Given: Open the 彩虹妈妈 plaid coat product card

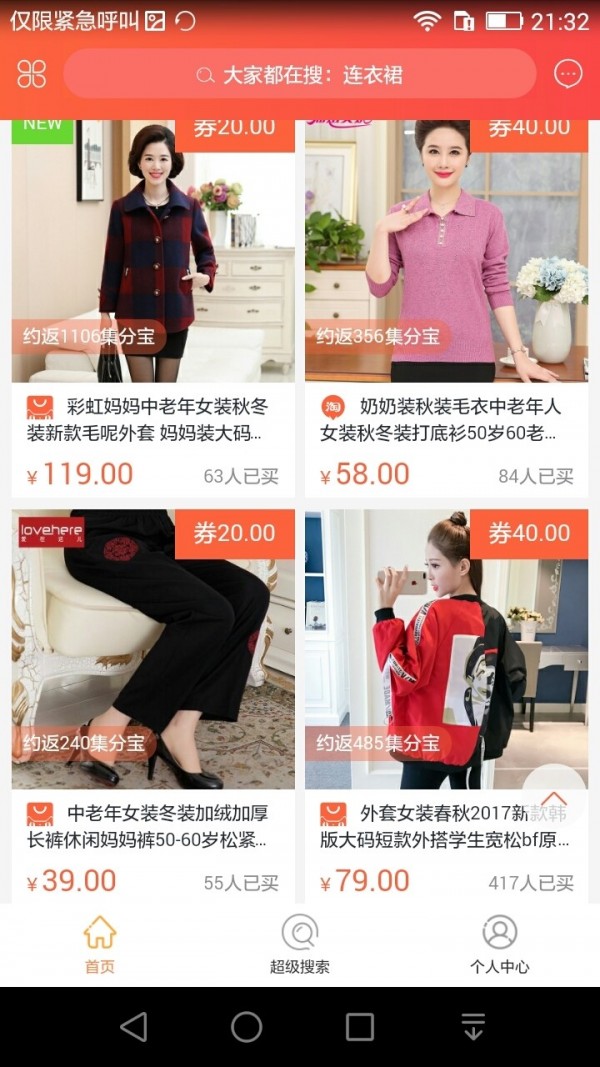Looking at the screenshot, I should click(153, 300).
